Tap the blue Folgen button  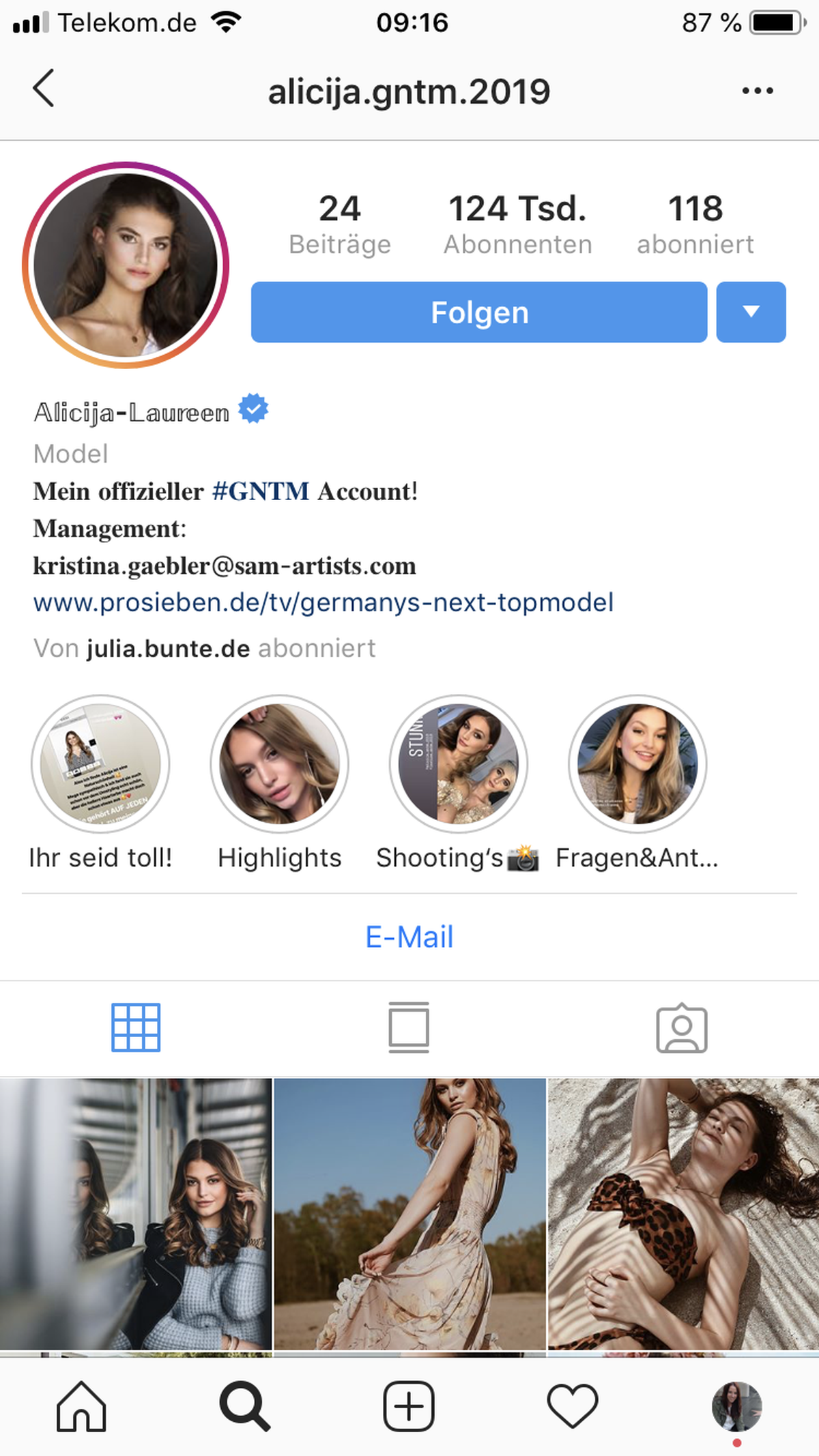click(x=478, y=312)
